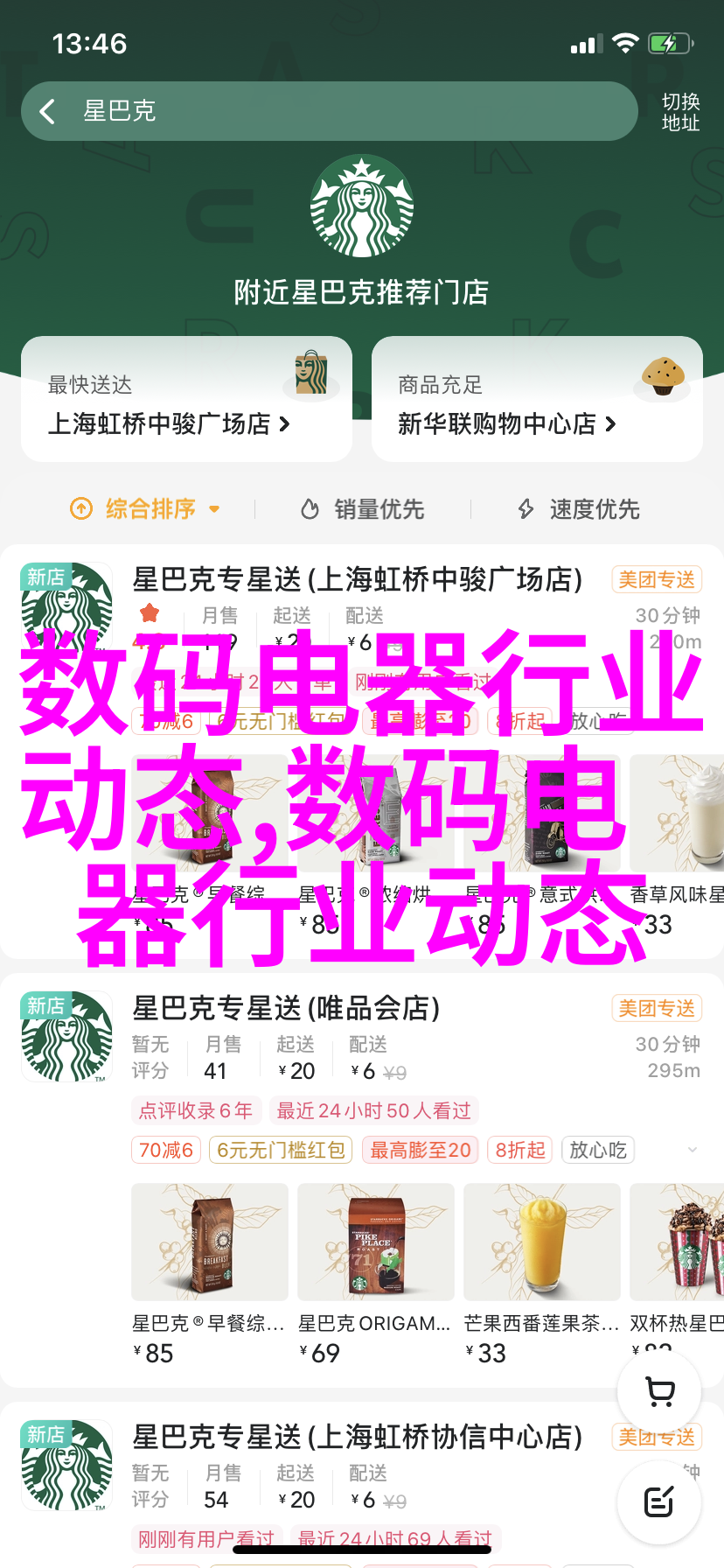
Task: Open store 星巴克专星送(上海虹桥协信中心店)
Action: tap(357, 1437)
